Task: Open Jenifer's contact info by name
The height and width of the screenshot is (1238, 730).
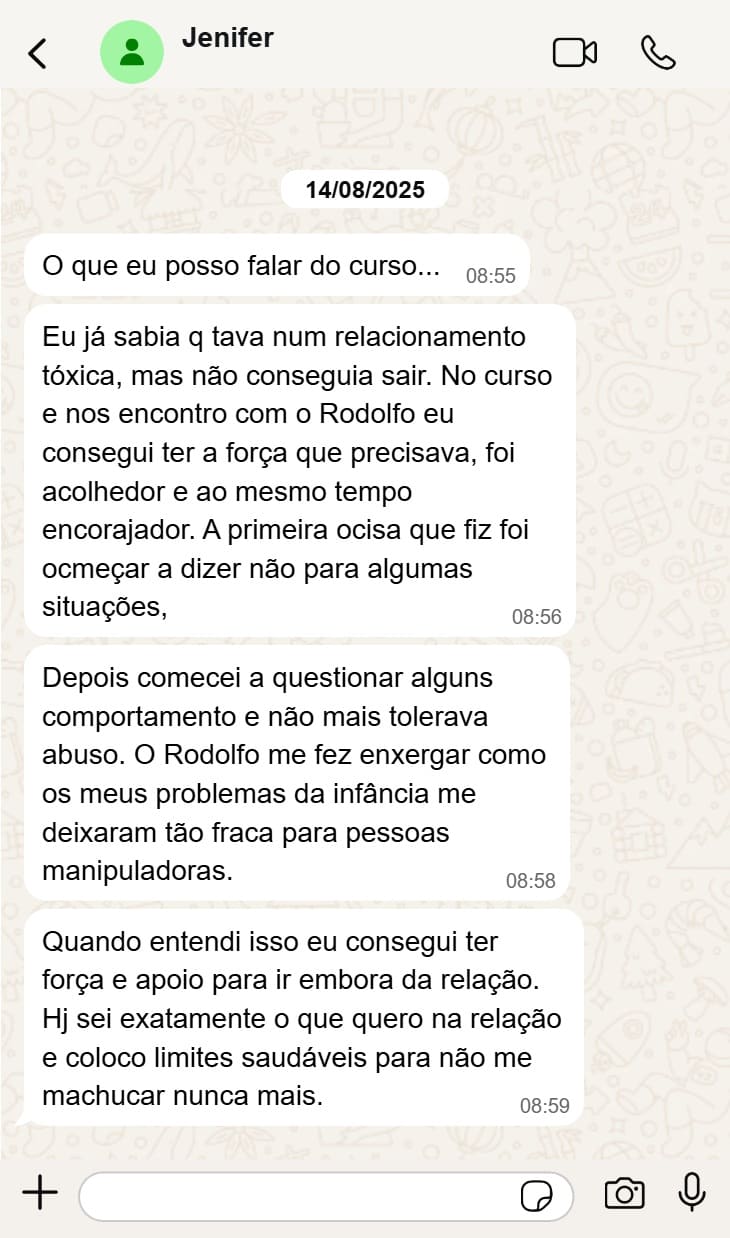Action: 227,38
